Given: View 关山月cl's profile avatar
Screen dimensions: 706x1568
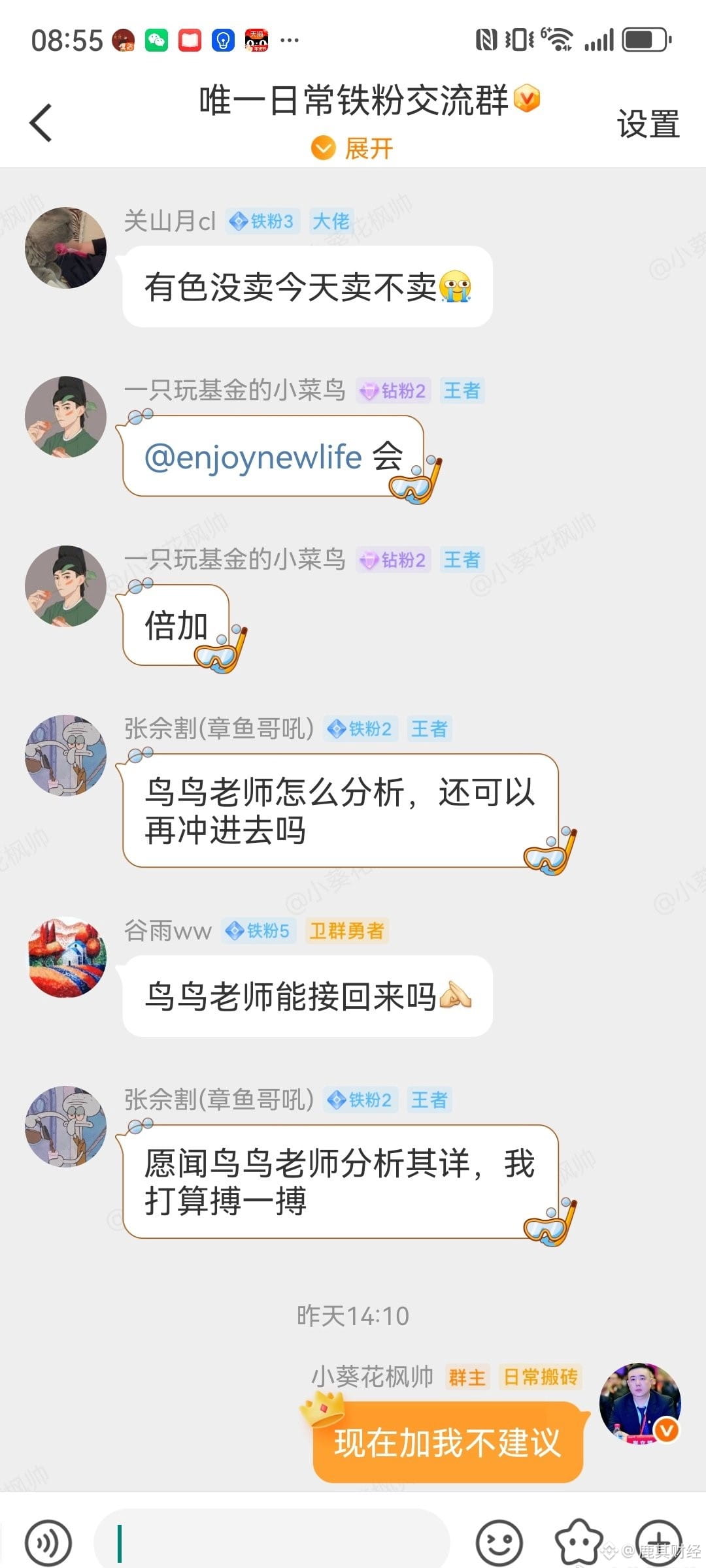Looking at the screenshot, I should [x=65, y=248].
